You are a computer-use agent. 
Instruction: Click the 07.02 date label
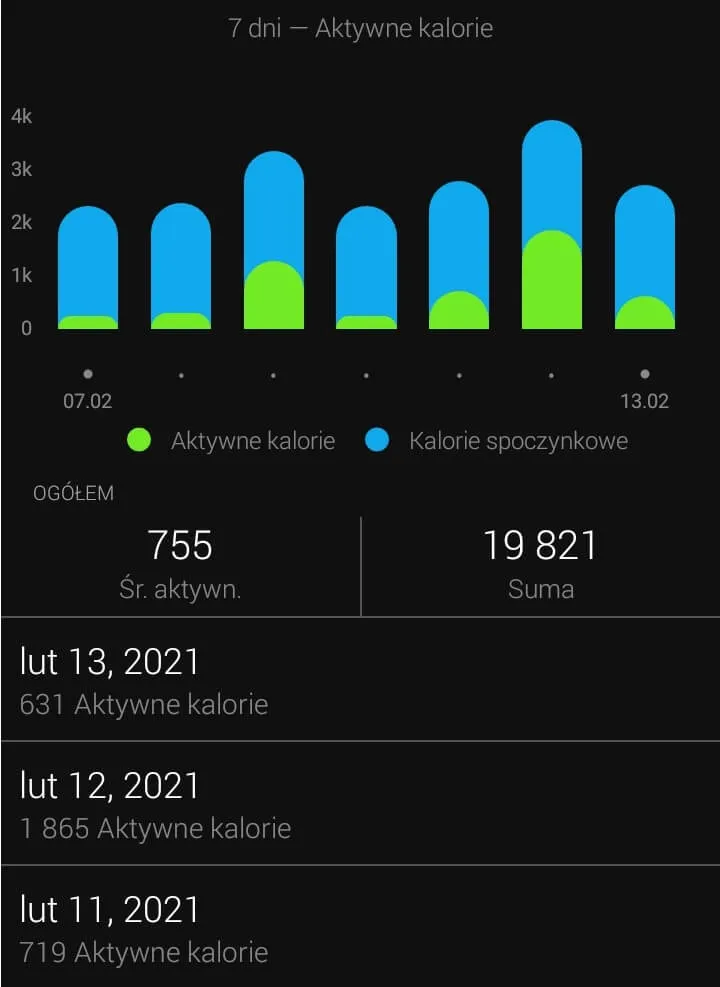[x=88, y=401]
